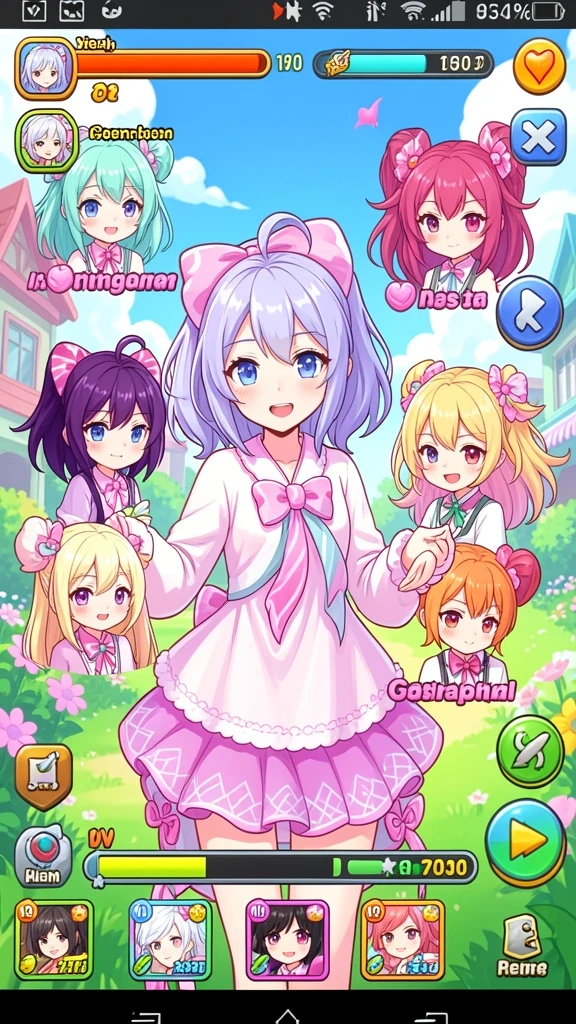Open the player avatar beside the red health bar
Viewport: 576px width, 1024px height.
pyautogui.click(x=45, y=68)
